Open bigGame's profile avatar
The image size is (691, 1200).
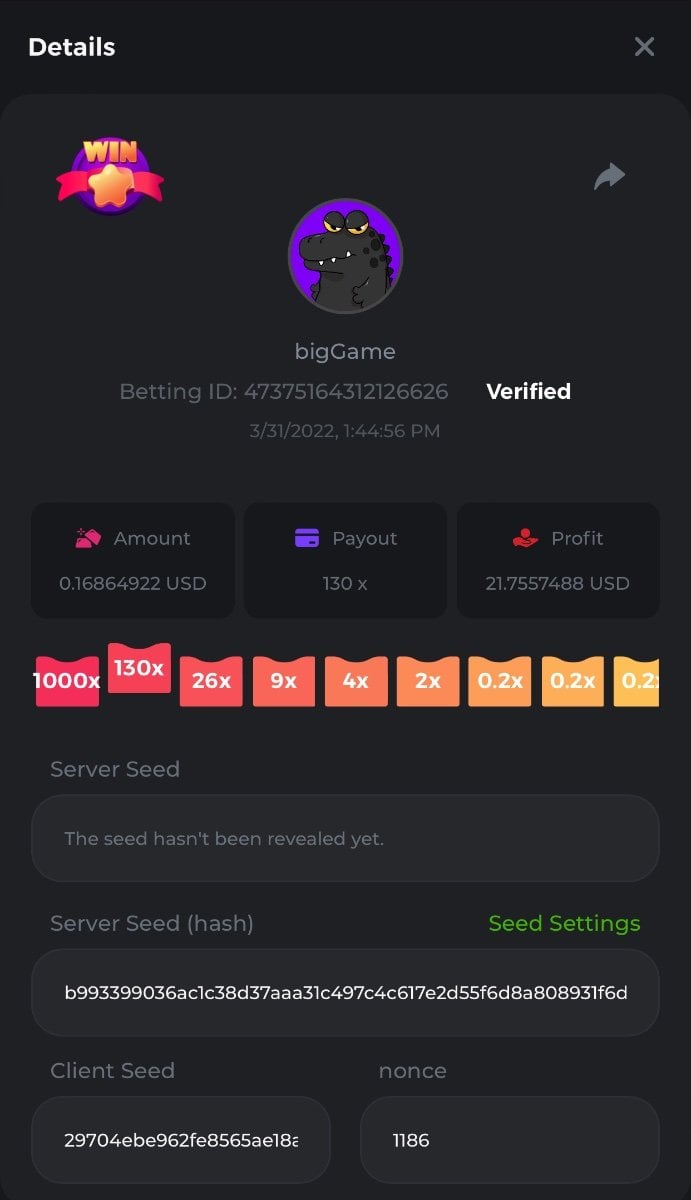[345, 256]
